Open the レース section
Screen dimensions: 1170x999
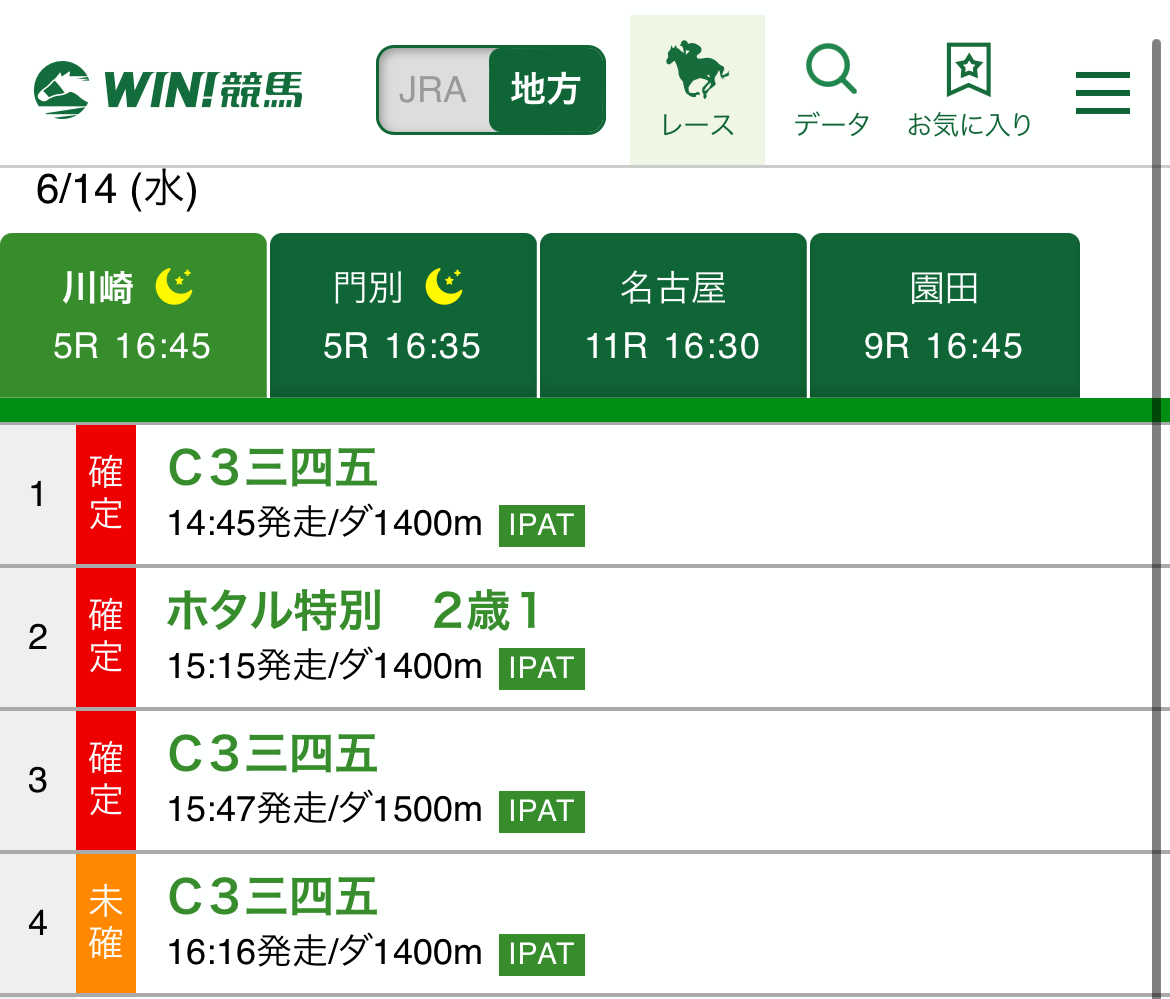(x=697, y=90)
